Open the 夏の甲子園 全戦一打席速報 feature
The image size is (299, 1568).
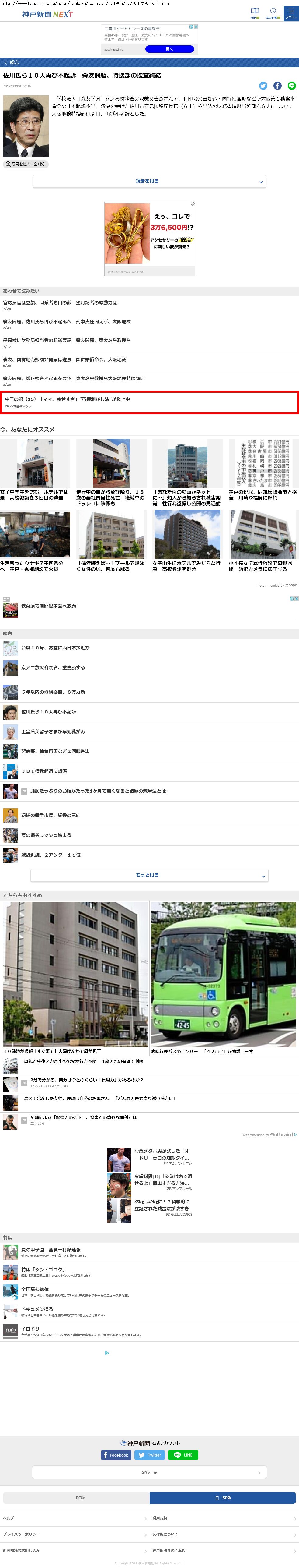coord(51,1250)
